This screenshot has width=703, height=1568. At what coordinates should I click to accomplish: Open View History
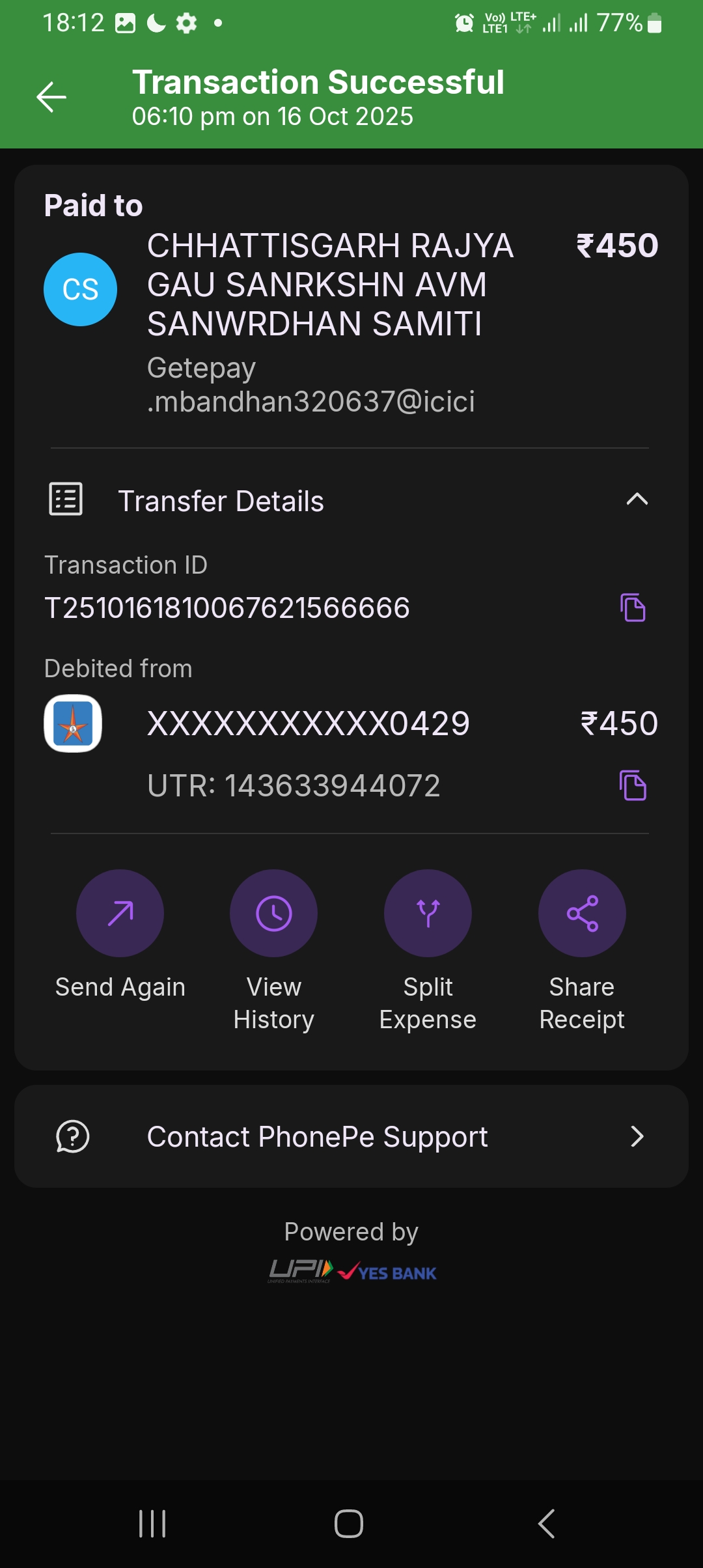(273, 914)
